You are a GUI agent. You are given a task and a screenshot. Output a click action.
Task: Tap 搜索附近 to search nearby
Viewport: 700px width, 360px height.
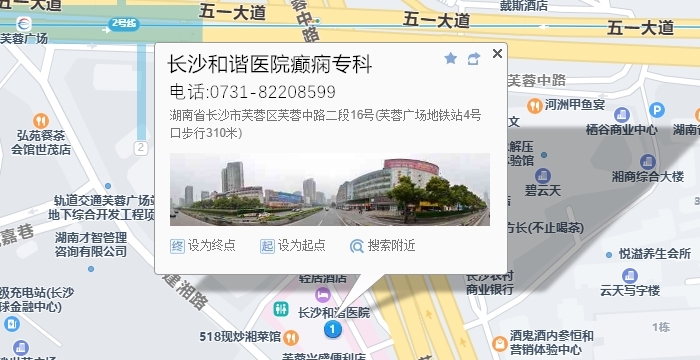point(383,246)
